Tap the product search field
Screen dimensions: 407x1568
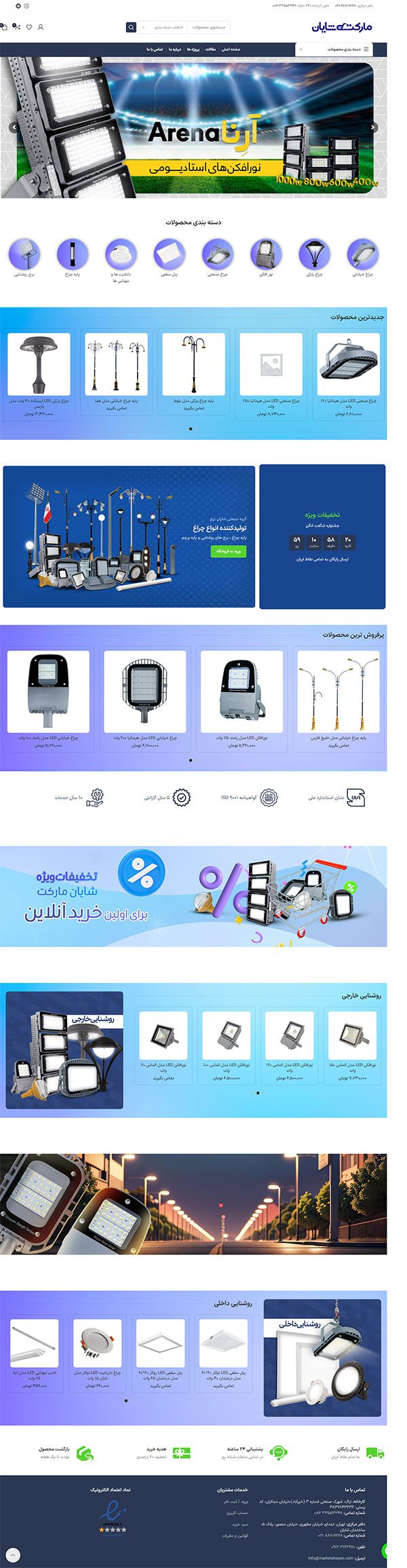point(208,27)
